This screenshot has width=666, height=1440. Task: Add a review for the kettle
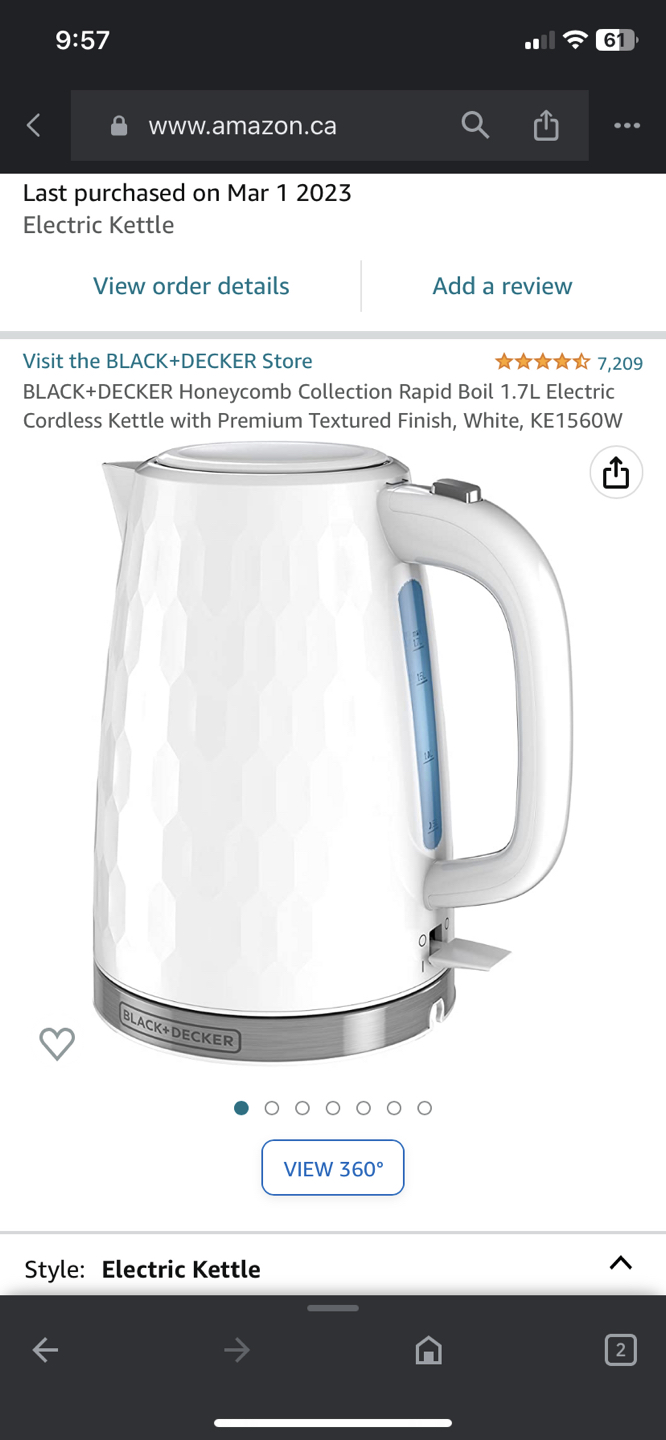click(502, 286)
